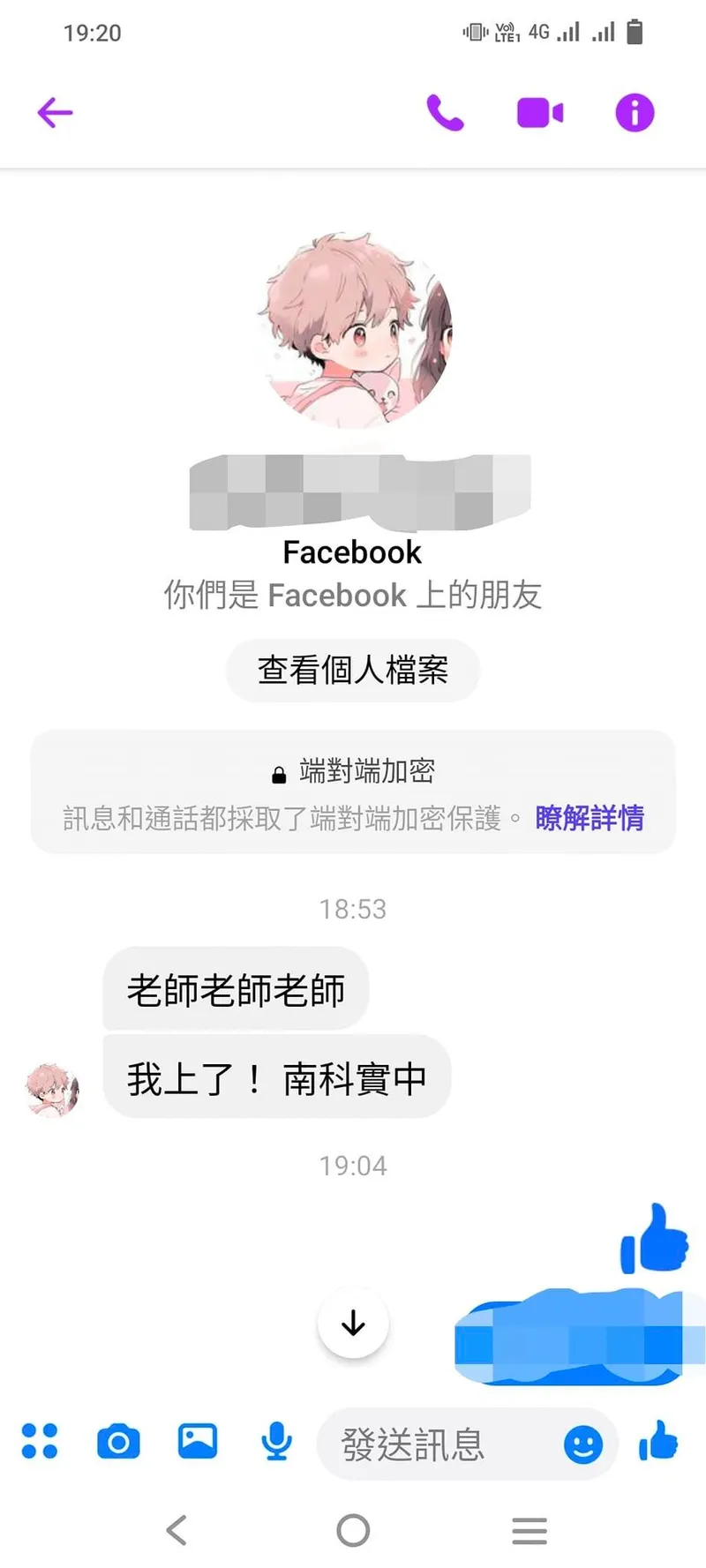Jump to latest message with down arrow
The image size is (706, 1568).
coord(353,1323)
